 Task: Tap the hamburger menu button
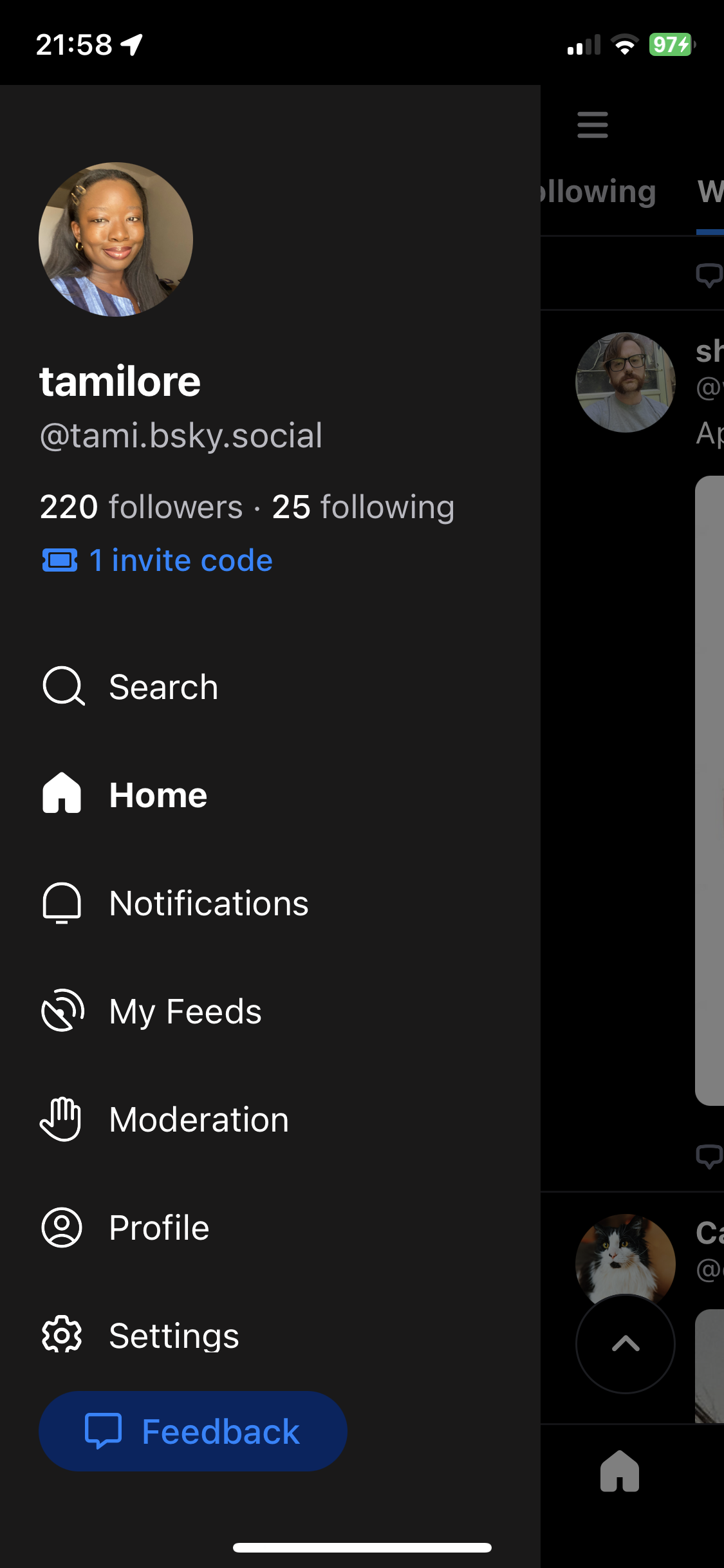pos(593,125)
